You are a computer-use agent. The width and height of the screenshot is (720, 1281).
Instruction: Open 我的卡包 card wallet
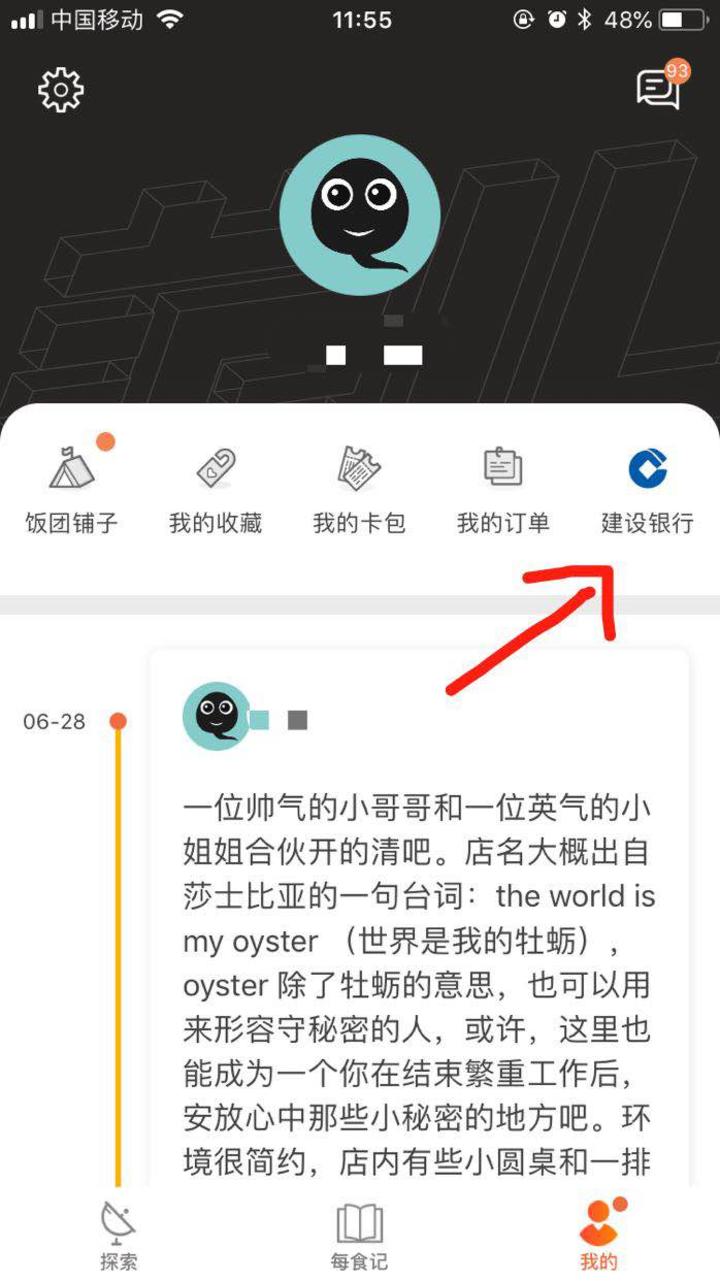tap(359, 490)
